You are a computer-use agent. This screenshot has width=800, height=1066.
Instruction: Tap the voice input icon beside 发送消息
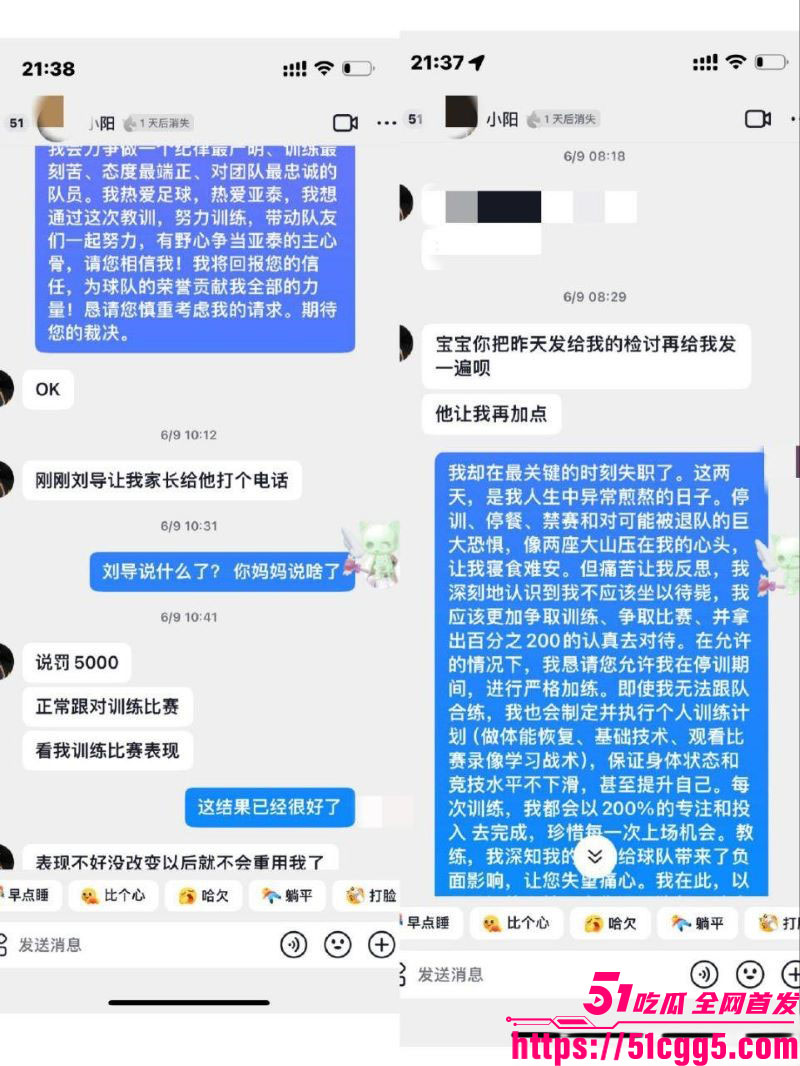click(x=295, y=945)
